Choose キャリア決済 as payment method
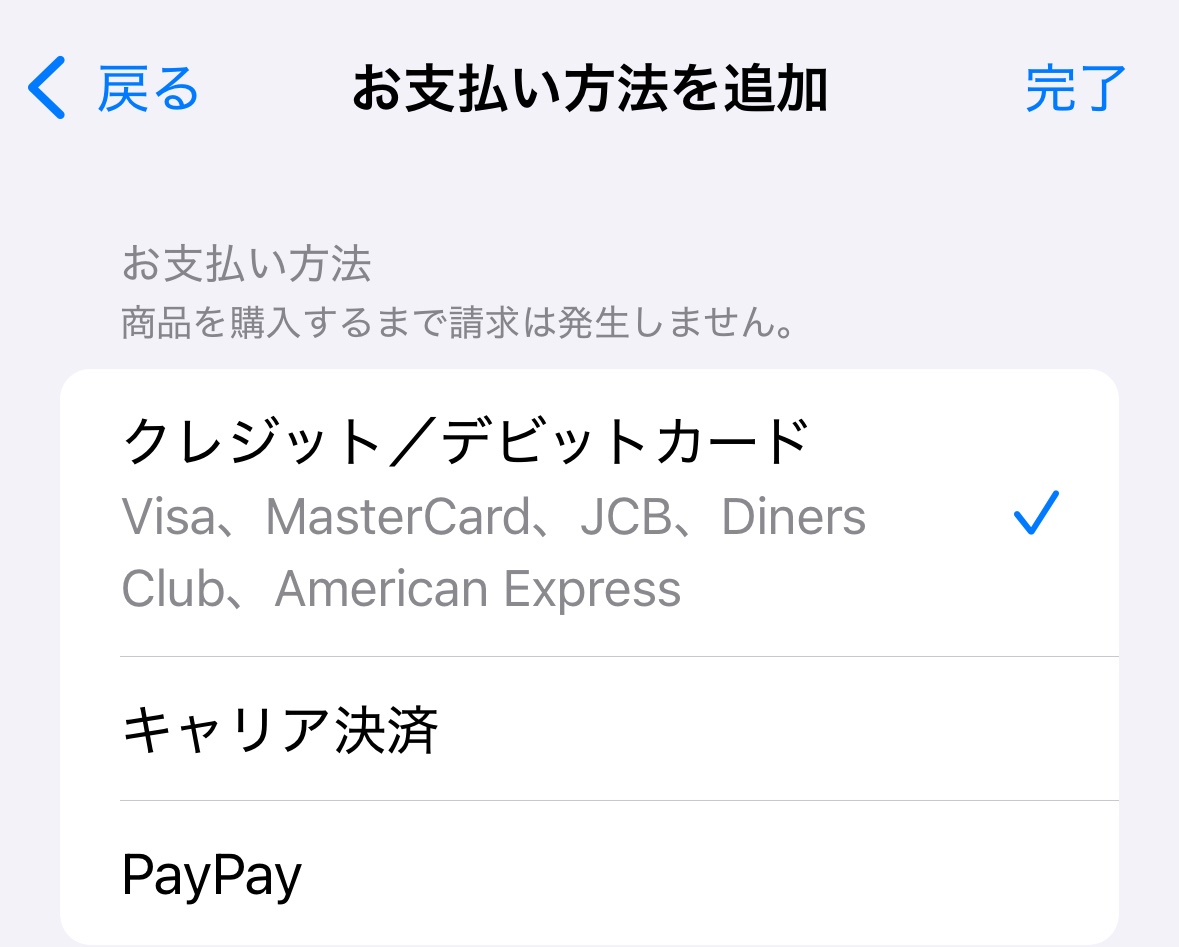 588,730
